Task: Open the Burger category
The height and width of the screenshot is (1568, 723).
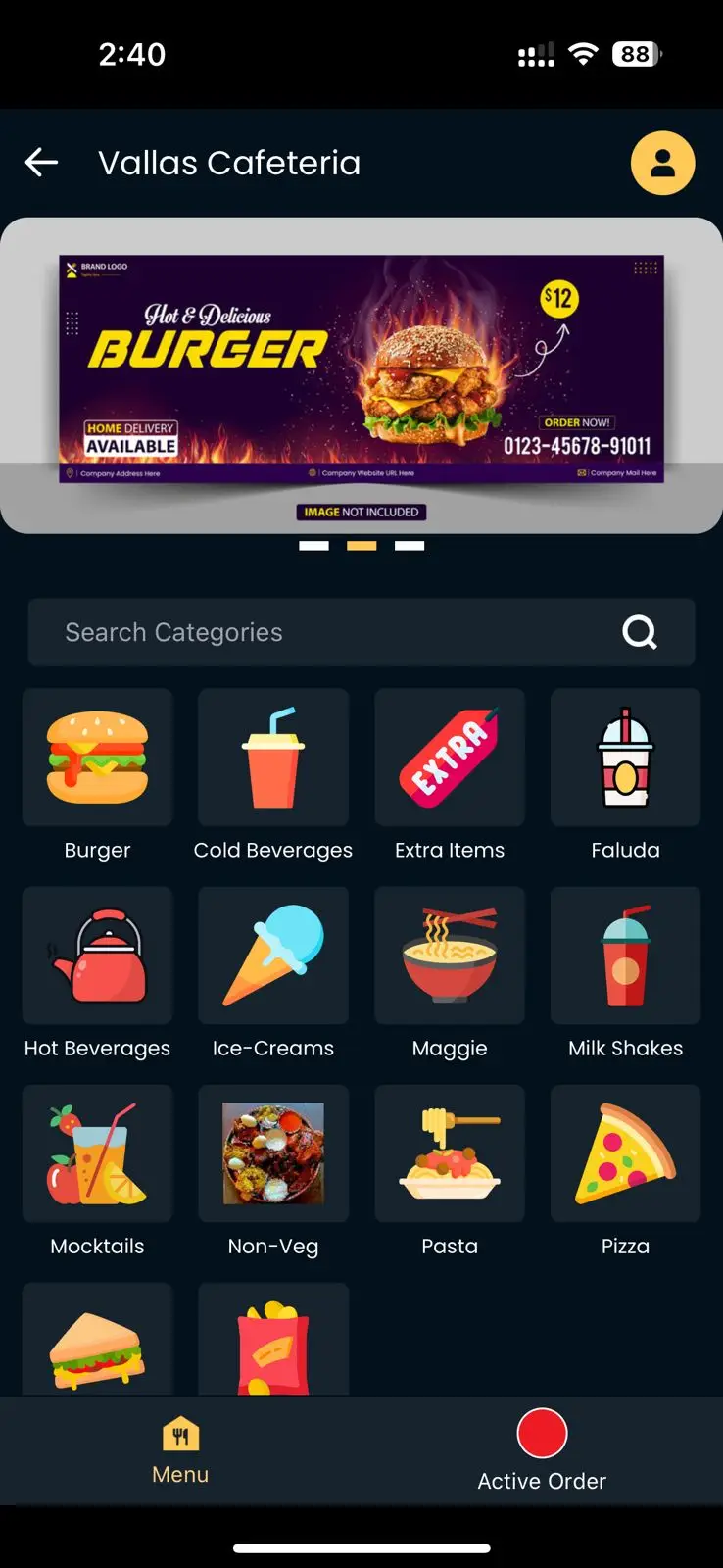Action: click(x=97, y=759)
